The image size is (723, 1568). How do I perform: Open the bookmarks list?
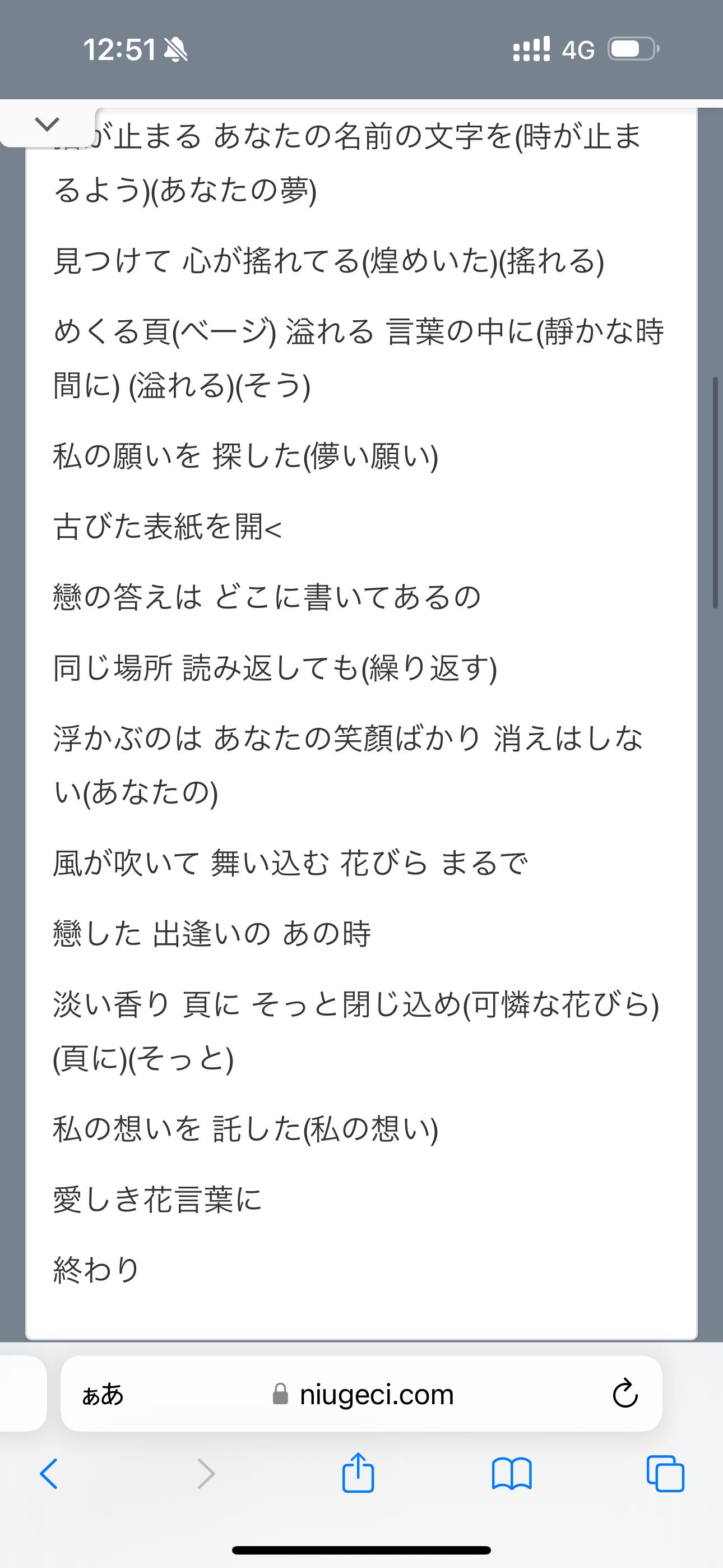[x=512, y=1474]
